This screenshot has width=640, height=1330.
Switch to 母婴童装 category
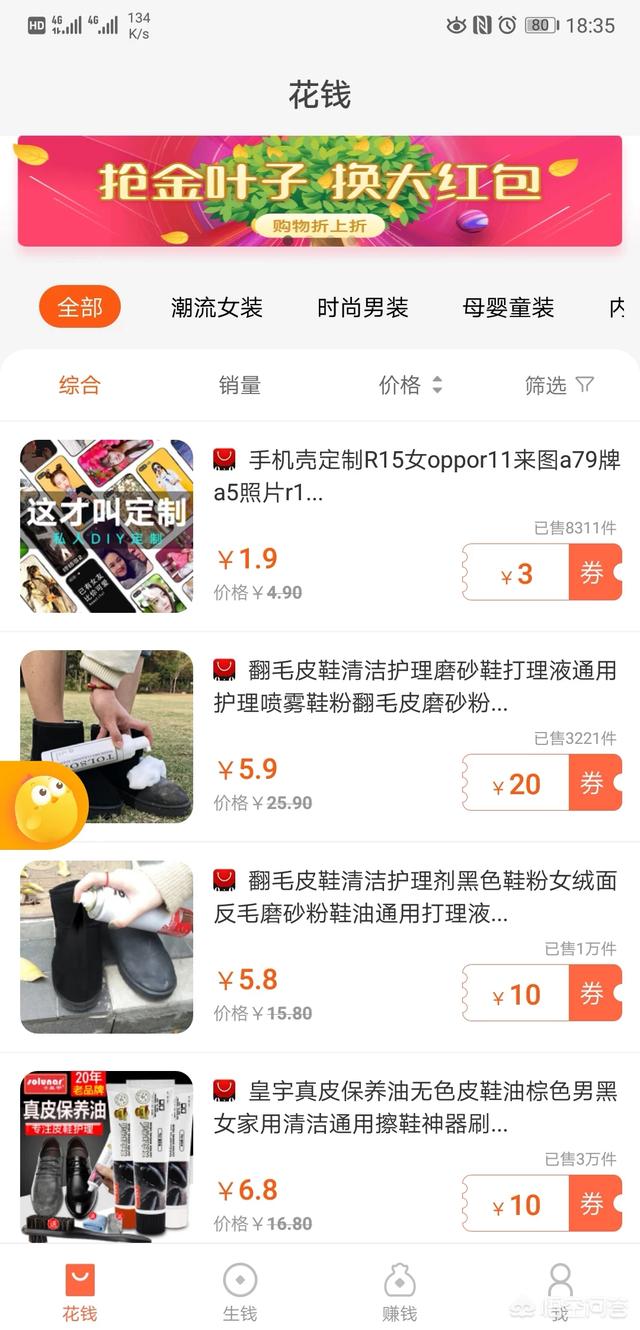click(508, 308)
